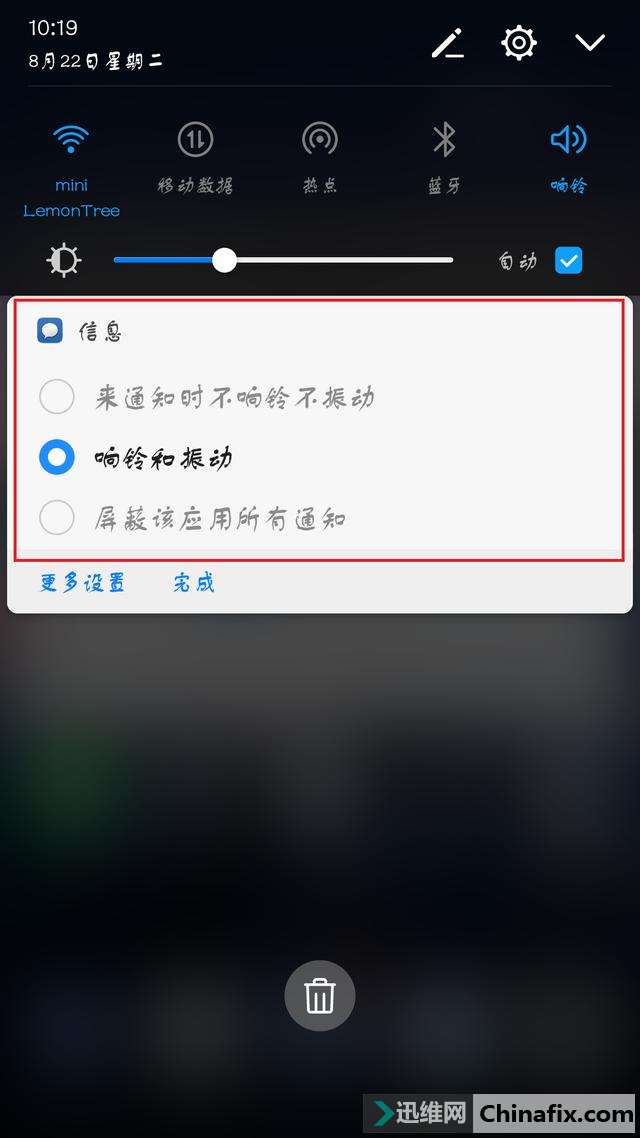Clear all notifications with the trash button

click(x=319, y=996)
